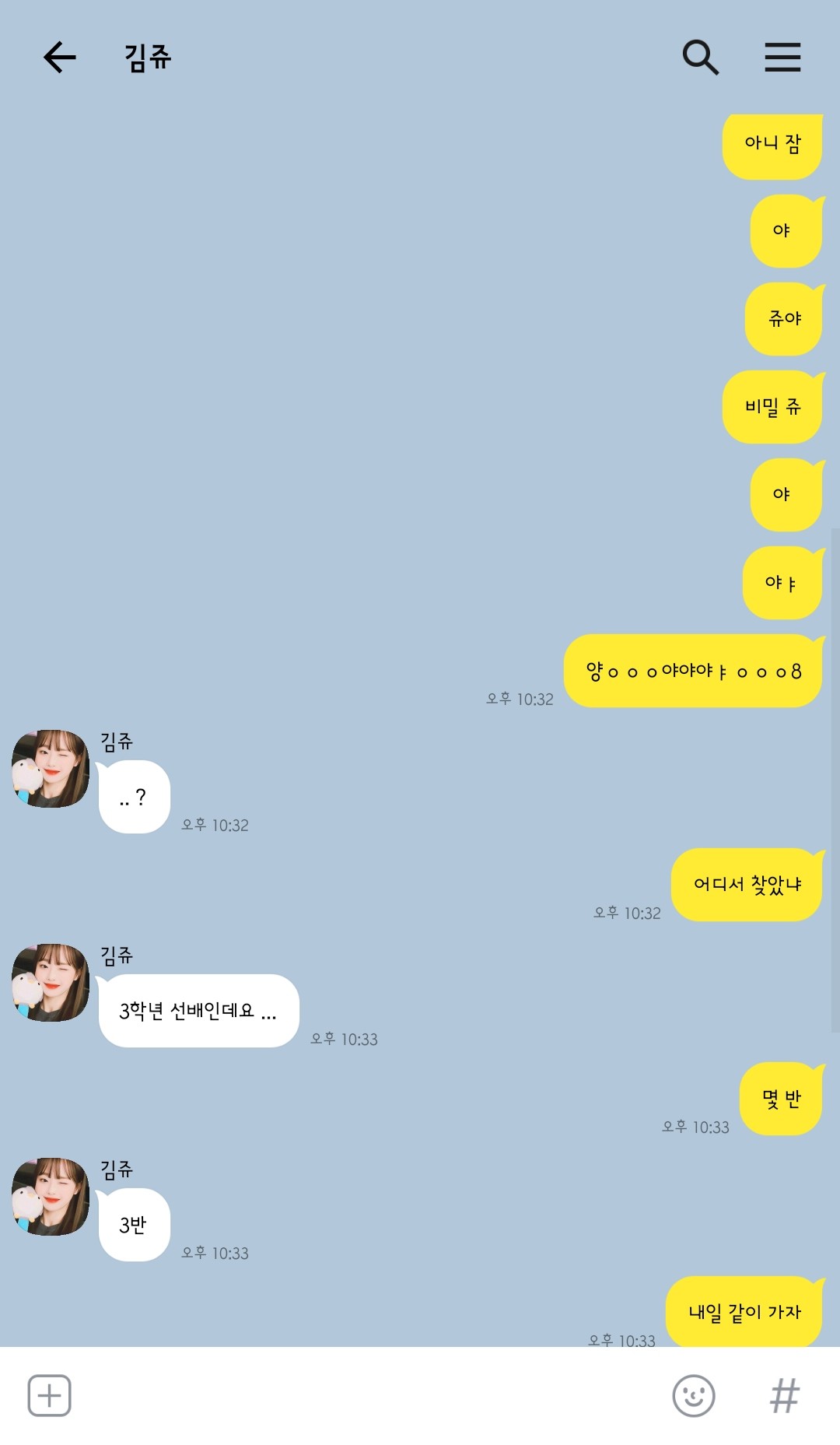This screenshot has height=1445, width=840.
Task: Open 김쥬's avatar next to '3반' message
Action: click(x=51, y=1197)
